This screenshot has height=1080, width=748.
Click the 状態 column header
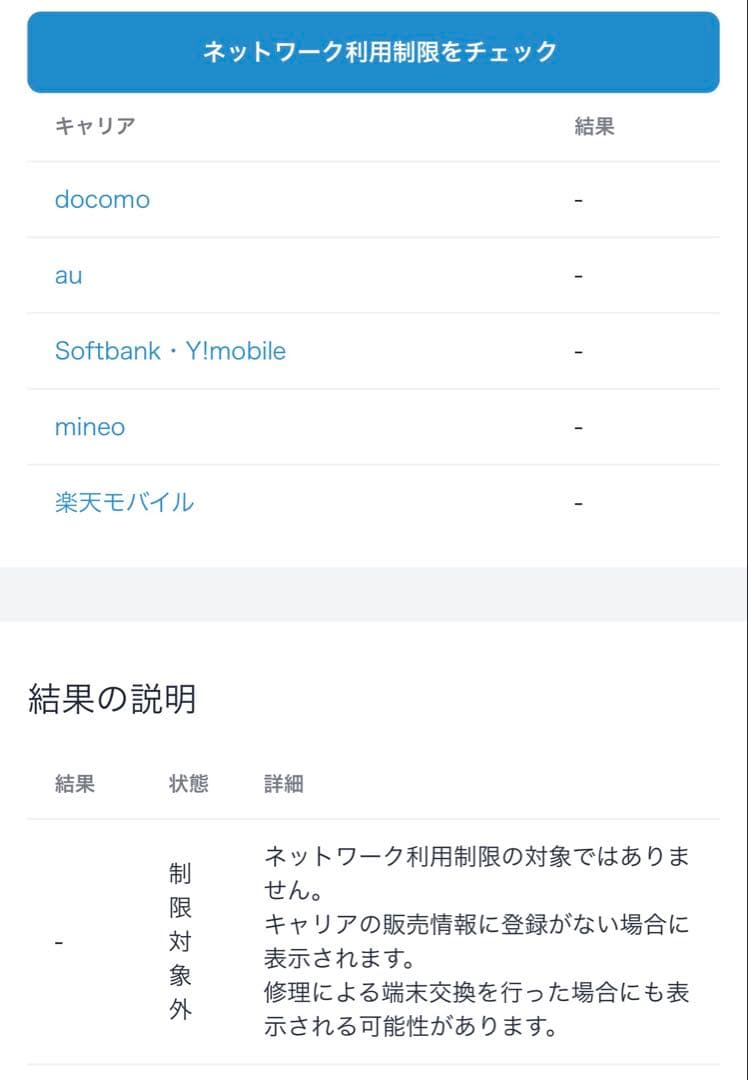[x=189, y=785]
